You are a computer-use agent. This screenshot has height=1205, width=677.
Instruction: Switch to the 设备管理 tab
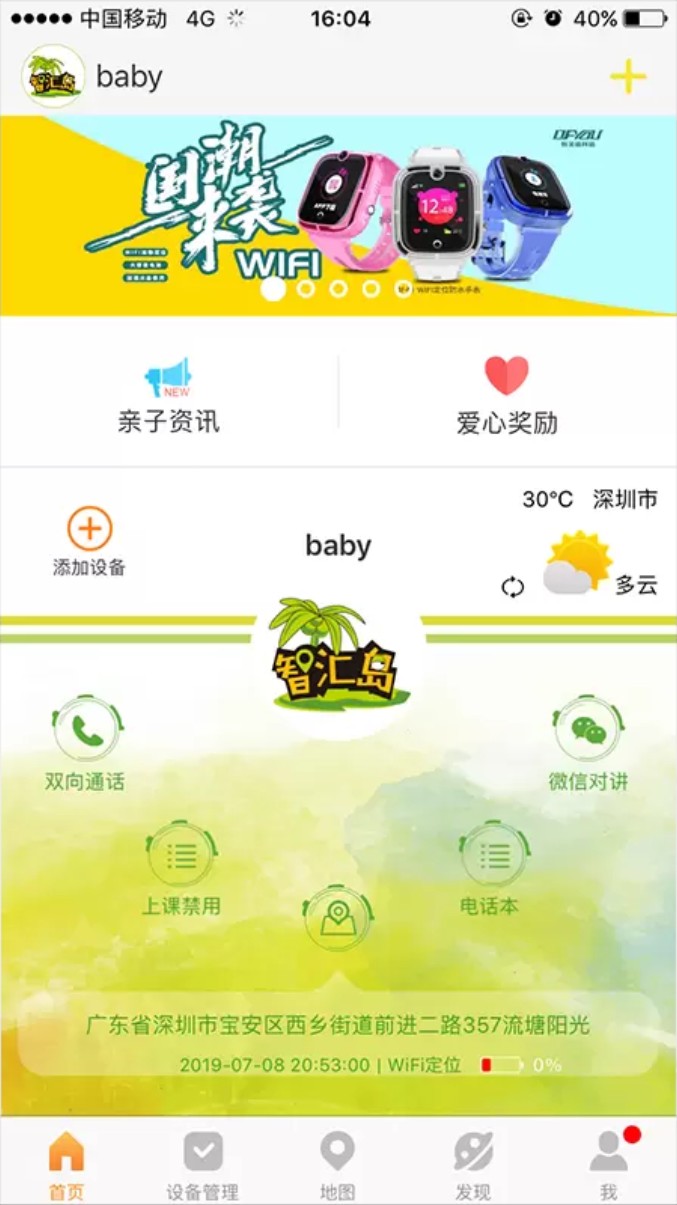[x=202, y=1163]
